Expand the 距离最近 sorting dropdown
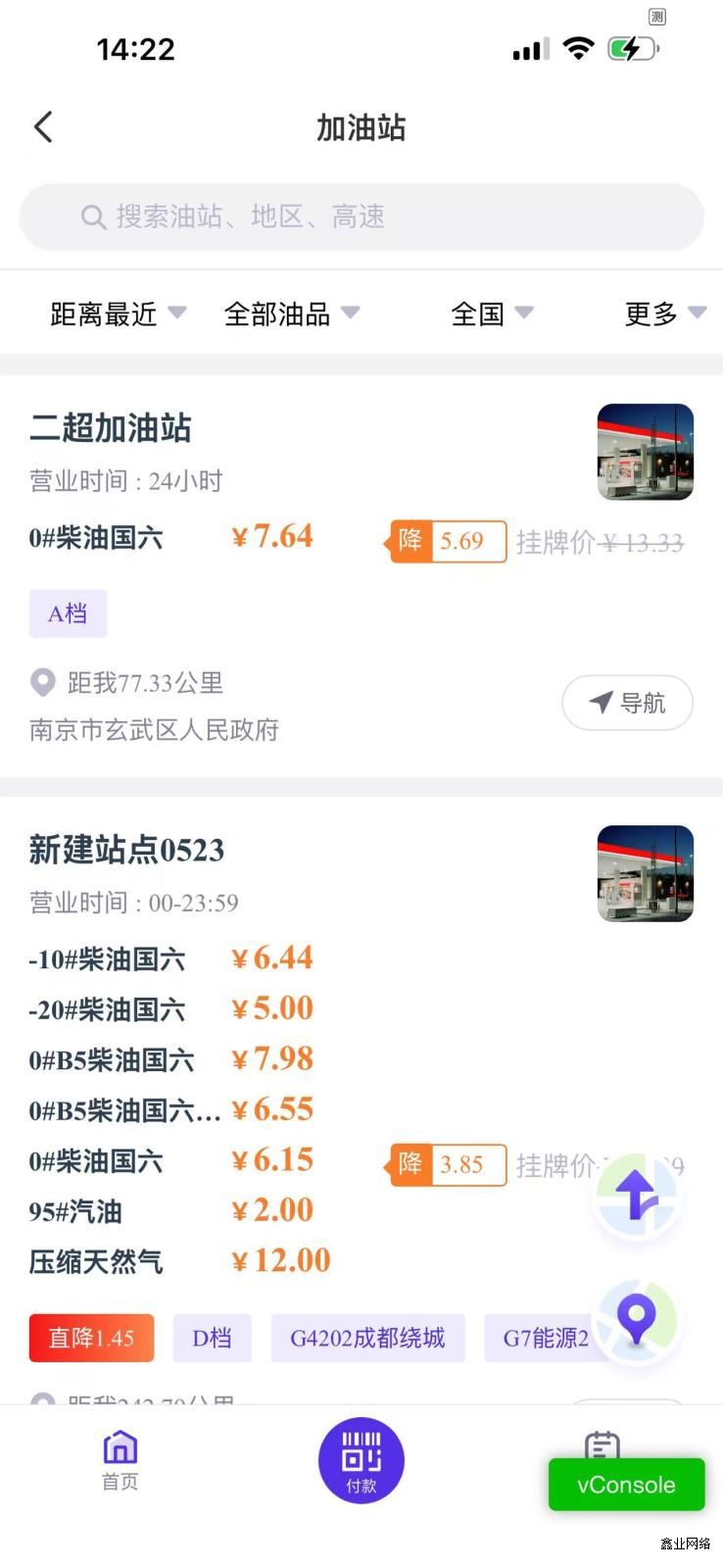This screenshot has height=1568, width=723. tap(117, 314)
